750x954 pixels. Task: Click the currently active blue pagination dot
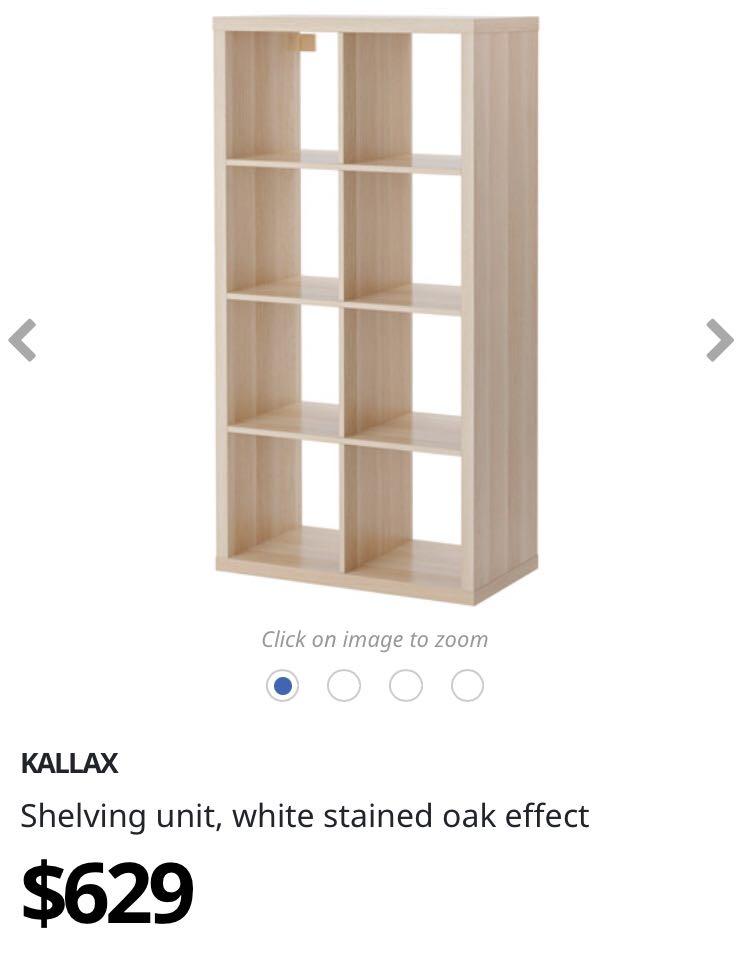[283, 686]
